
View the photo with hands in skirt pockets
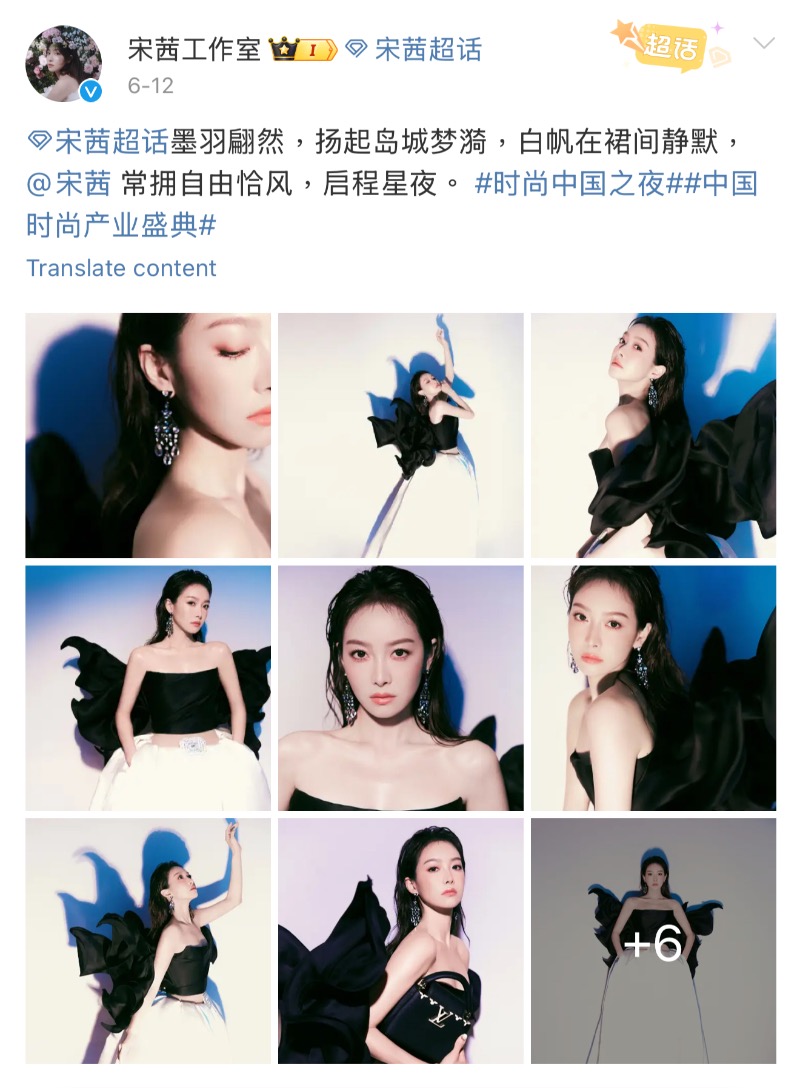coord(148,688)
